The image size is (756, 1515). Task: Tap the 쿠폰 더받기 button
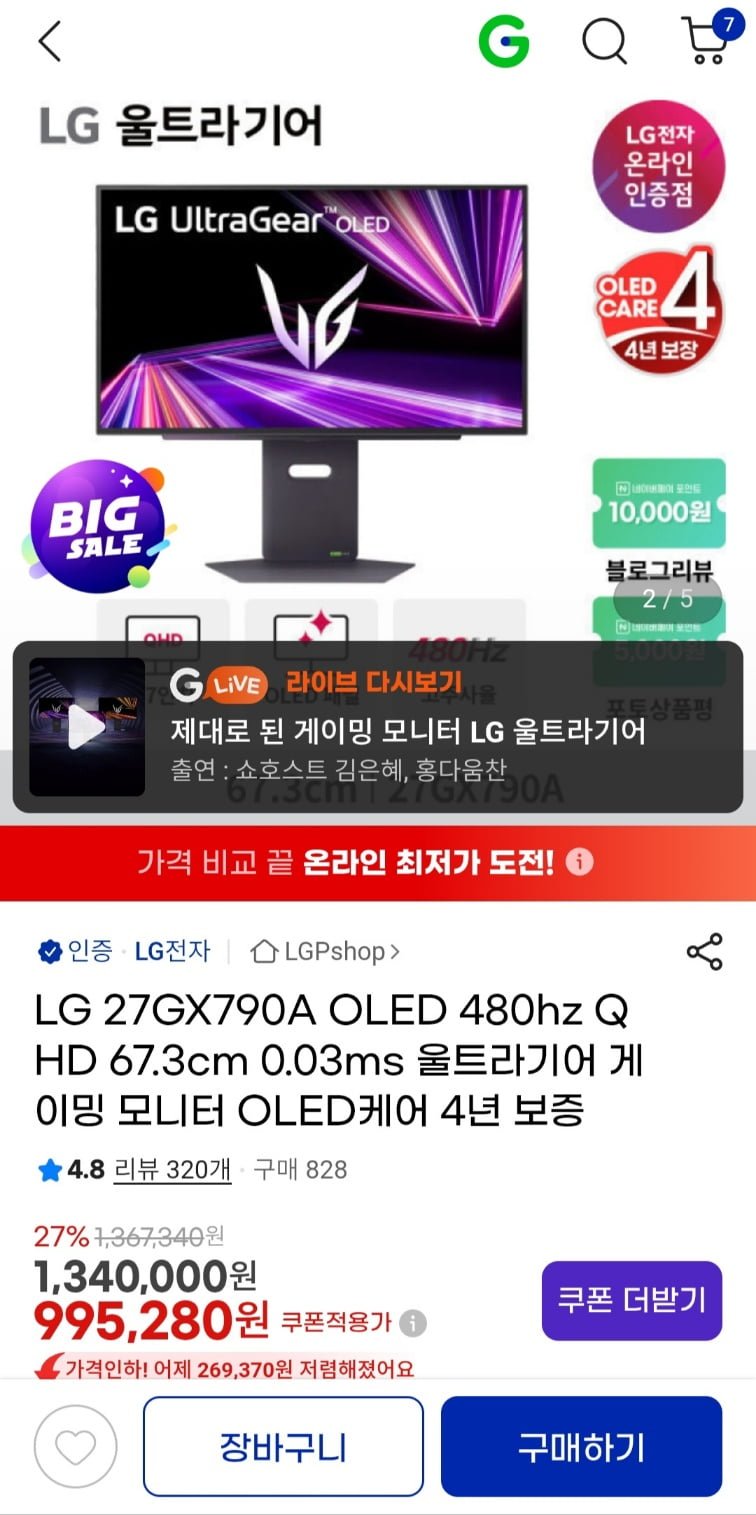pyautogui.click(x=631, y=1300)
